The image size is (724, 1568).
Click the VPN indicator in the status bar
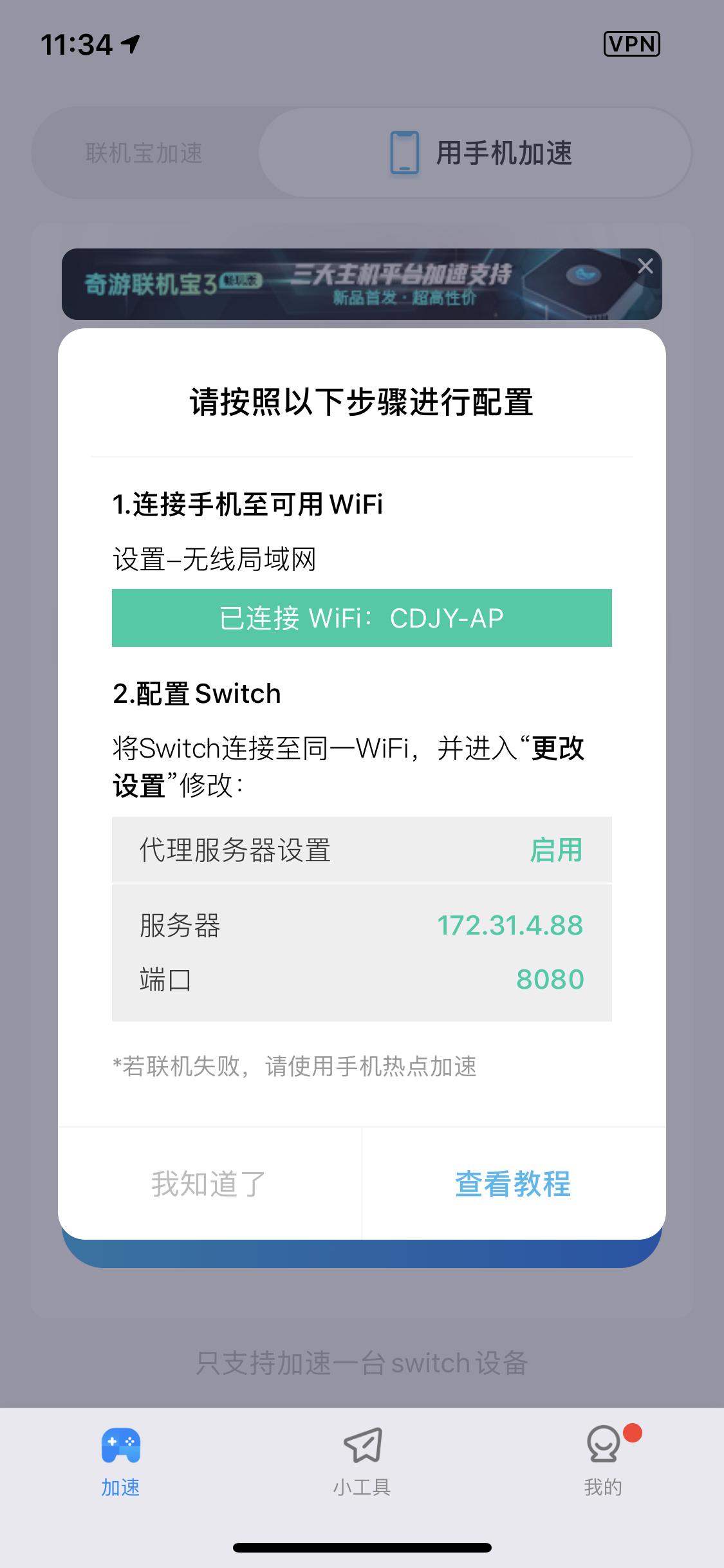[x=633, y=44]
